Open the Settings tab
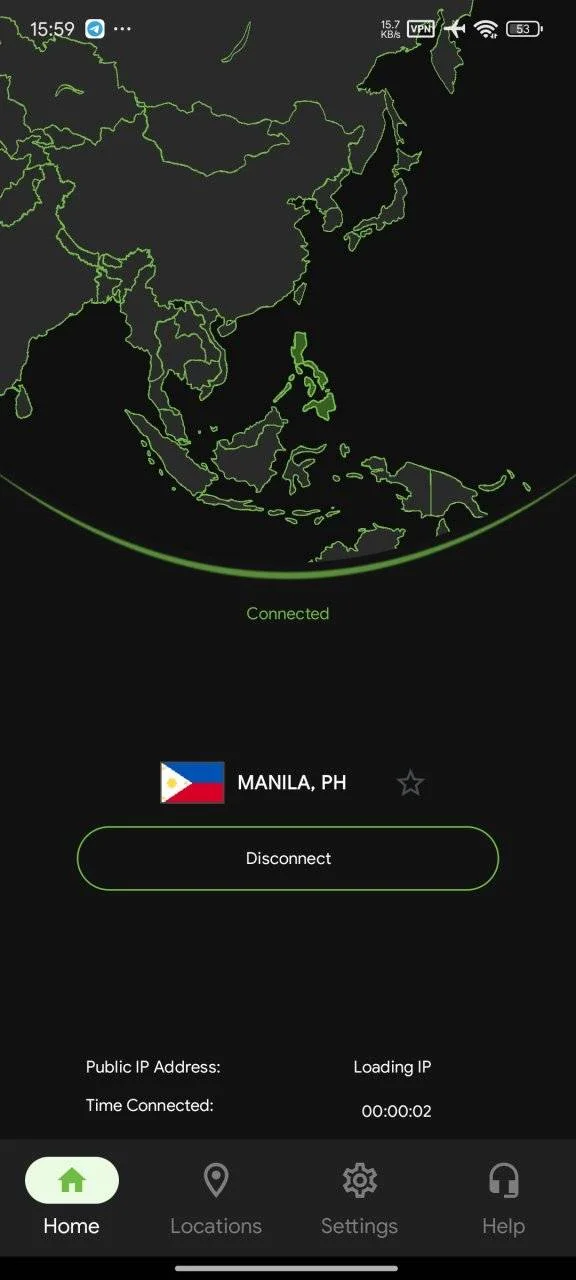576x1280 pixels. pyautogui.click(x=359, y=1199)
